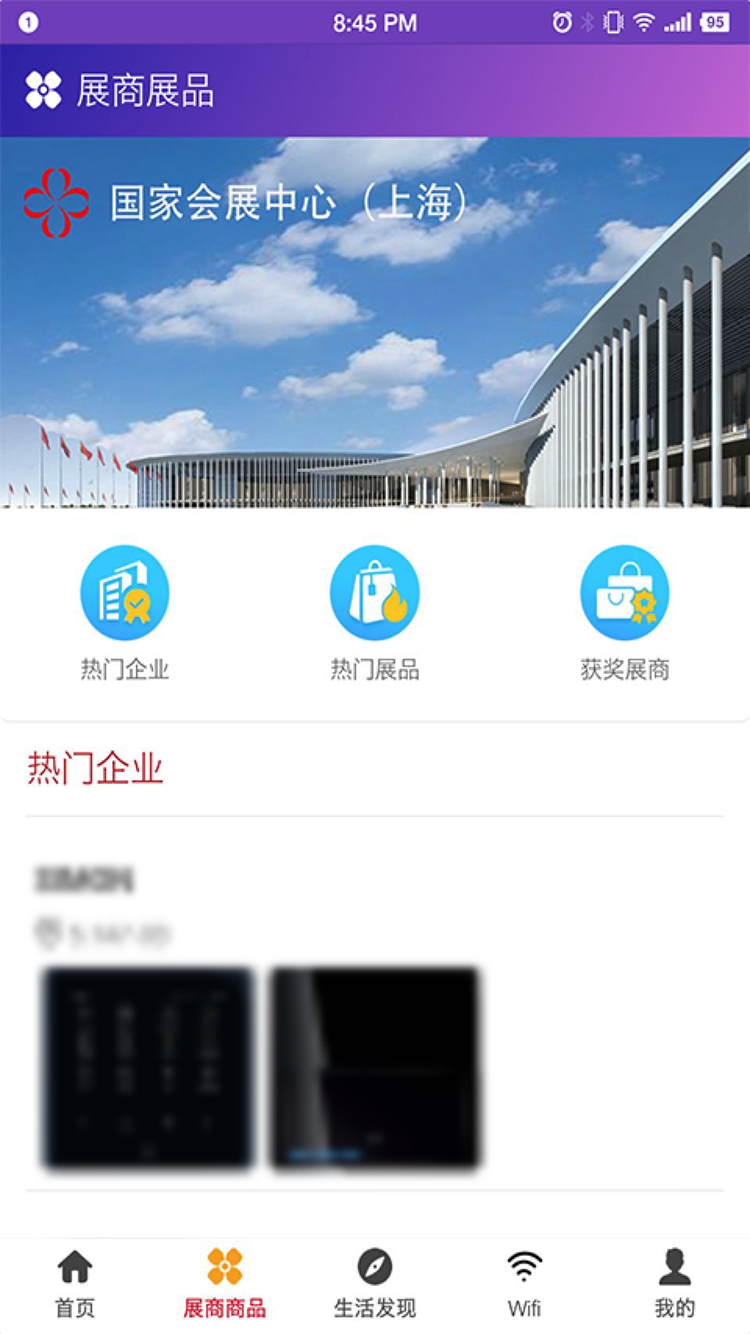
Task: View the first blurred company product image
Action: pyautogui.click(x=148, y=1067)
